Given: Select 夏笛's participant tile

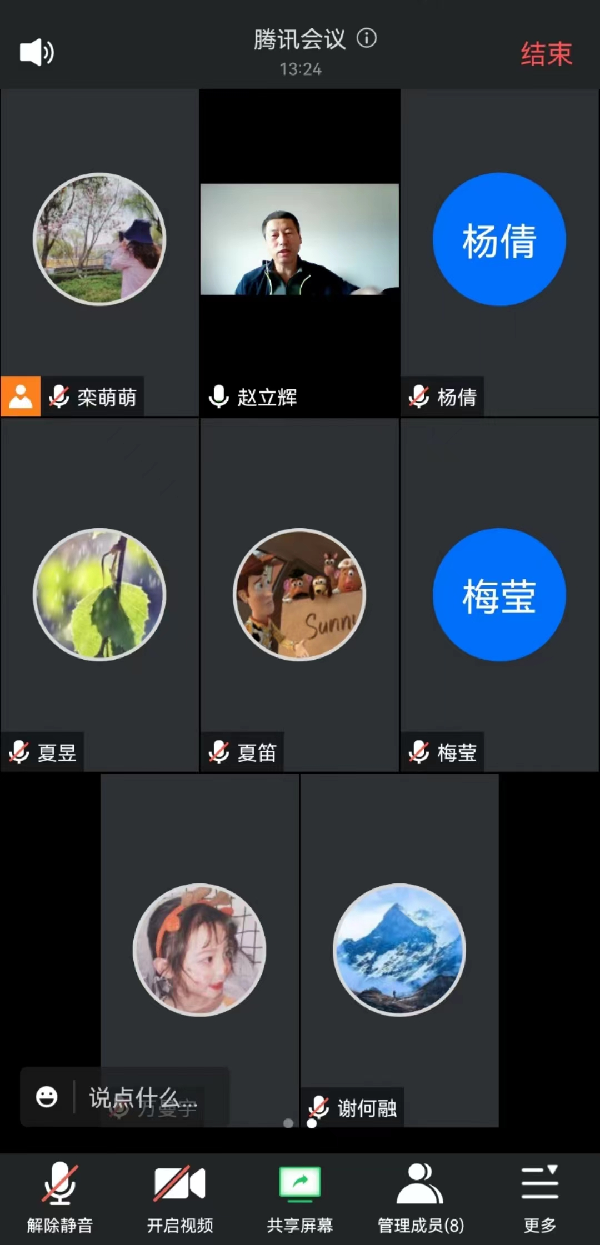Looking at the screenshot, I should (x=300, y=594).
